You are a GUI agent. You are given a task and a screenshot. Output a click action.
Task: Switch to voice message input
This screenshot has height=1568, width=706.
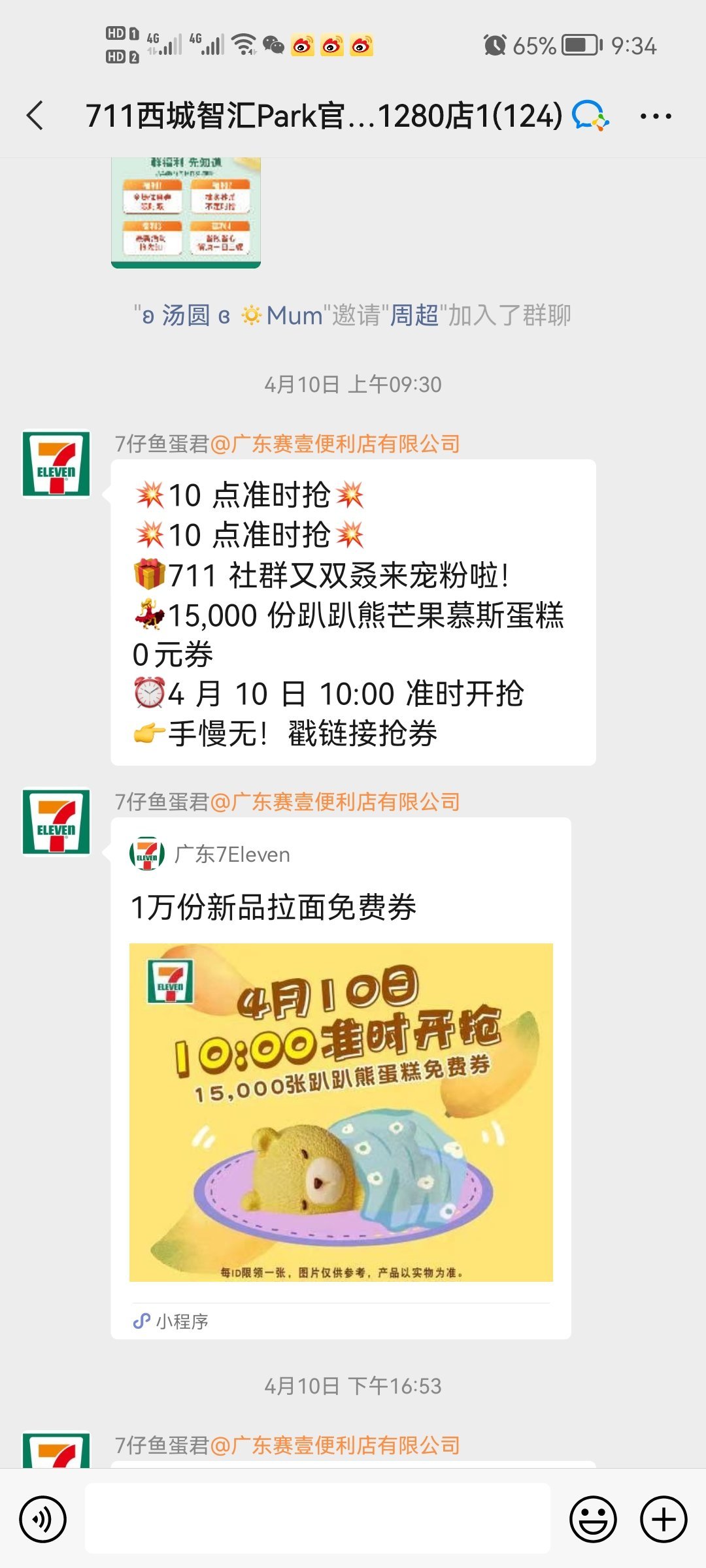point(43,1519)
